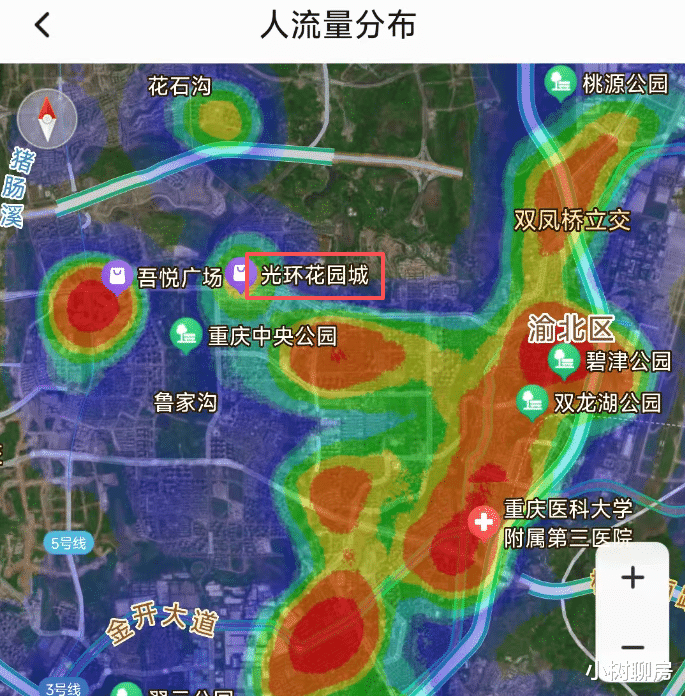Image resolution: width=685 pixels, height=696 pixels.
Task: Go back using the top-left arrow
Action: coord(42,25)
